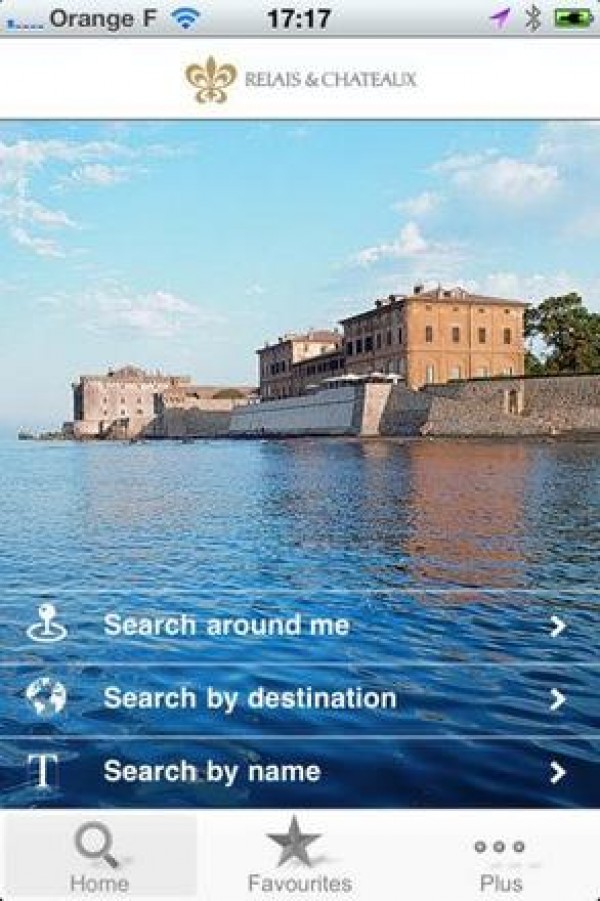Switch to the Home tab
Screen dimensions: 600x901
point(99,857)
